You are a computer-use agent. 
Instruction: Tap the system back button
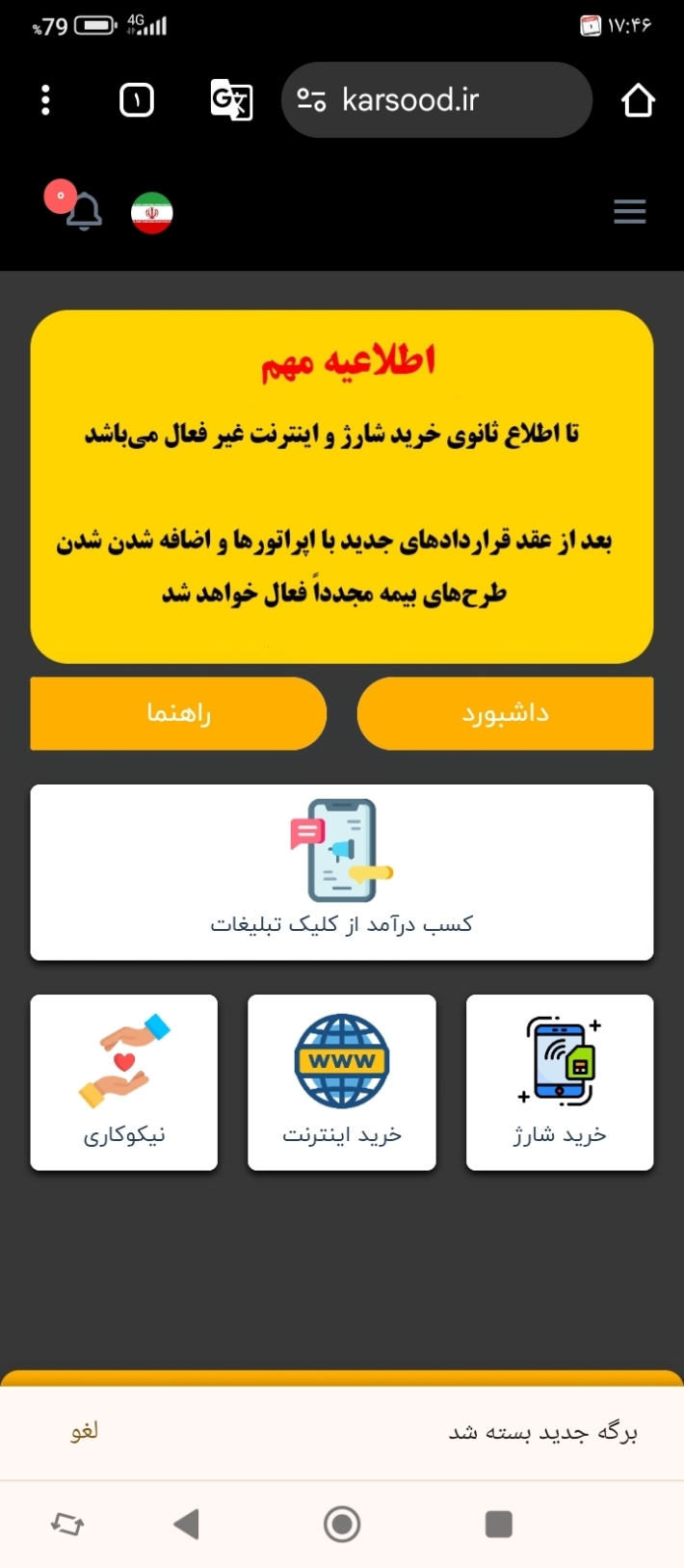pyautogui.click(x=187, y=1524)
